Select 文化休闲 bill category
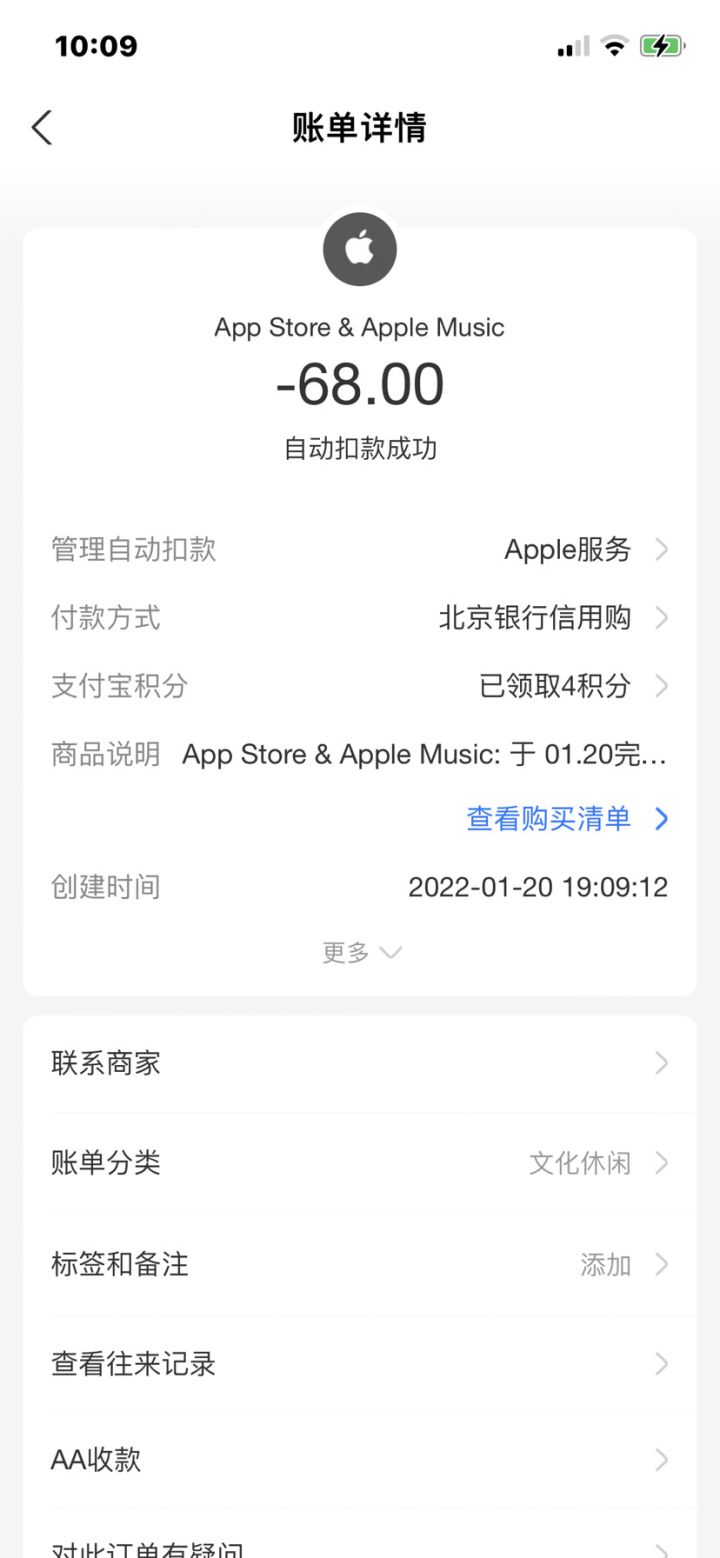Image resolution: width=720 pixels, height=1558 pixels. pyautogui.click(x=578, y=1163)
